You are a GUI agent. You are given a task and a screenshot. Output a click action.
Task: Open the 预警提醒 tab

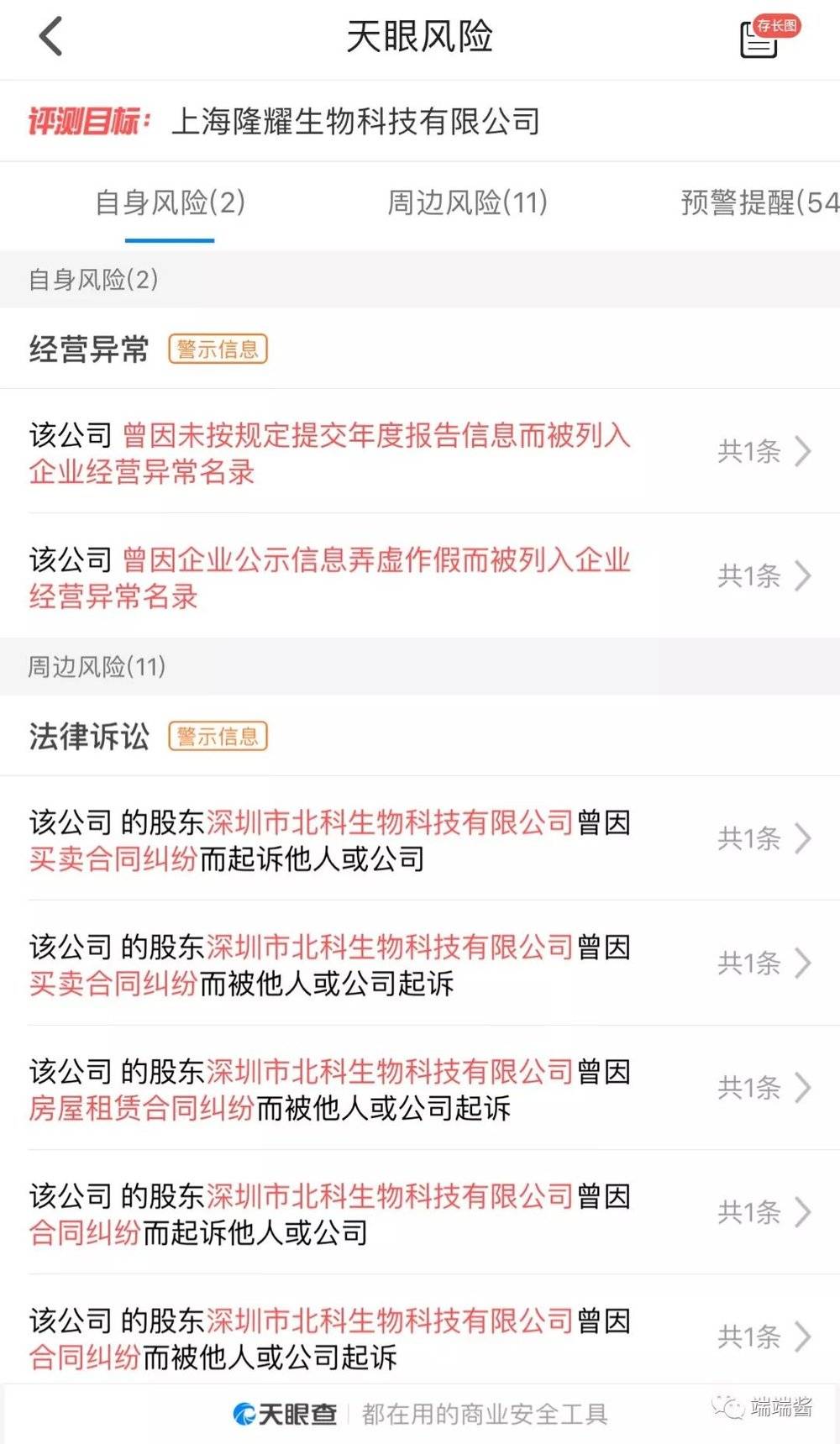click(x=758, y=202)
